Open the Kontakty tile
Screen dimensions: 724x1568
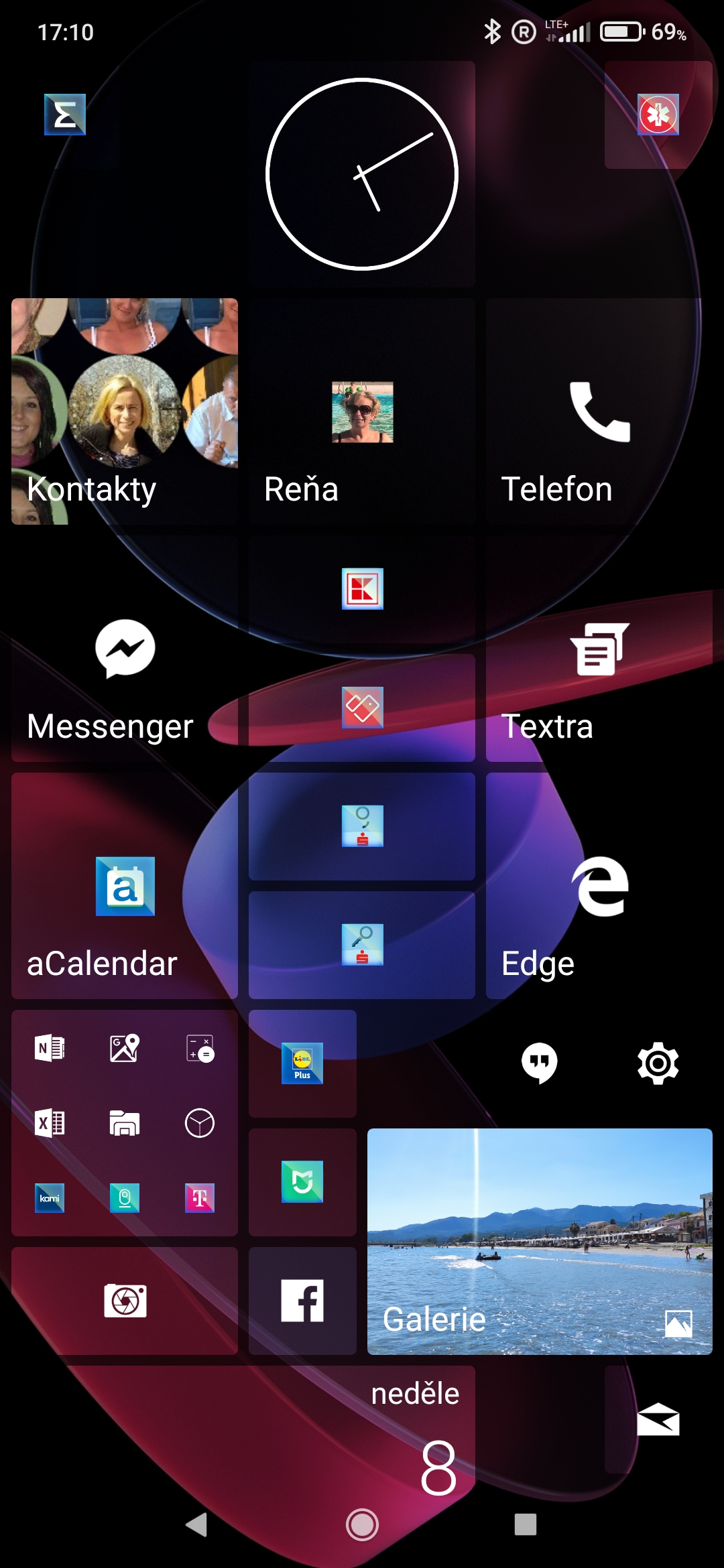click(125, 411)
